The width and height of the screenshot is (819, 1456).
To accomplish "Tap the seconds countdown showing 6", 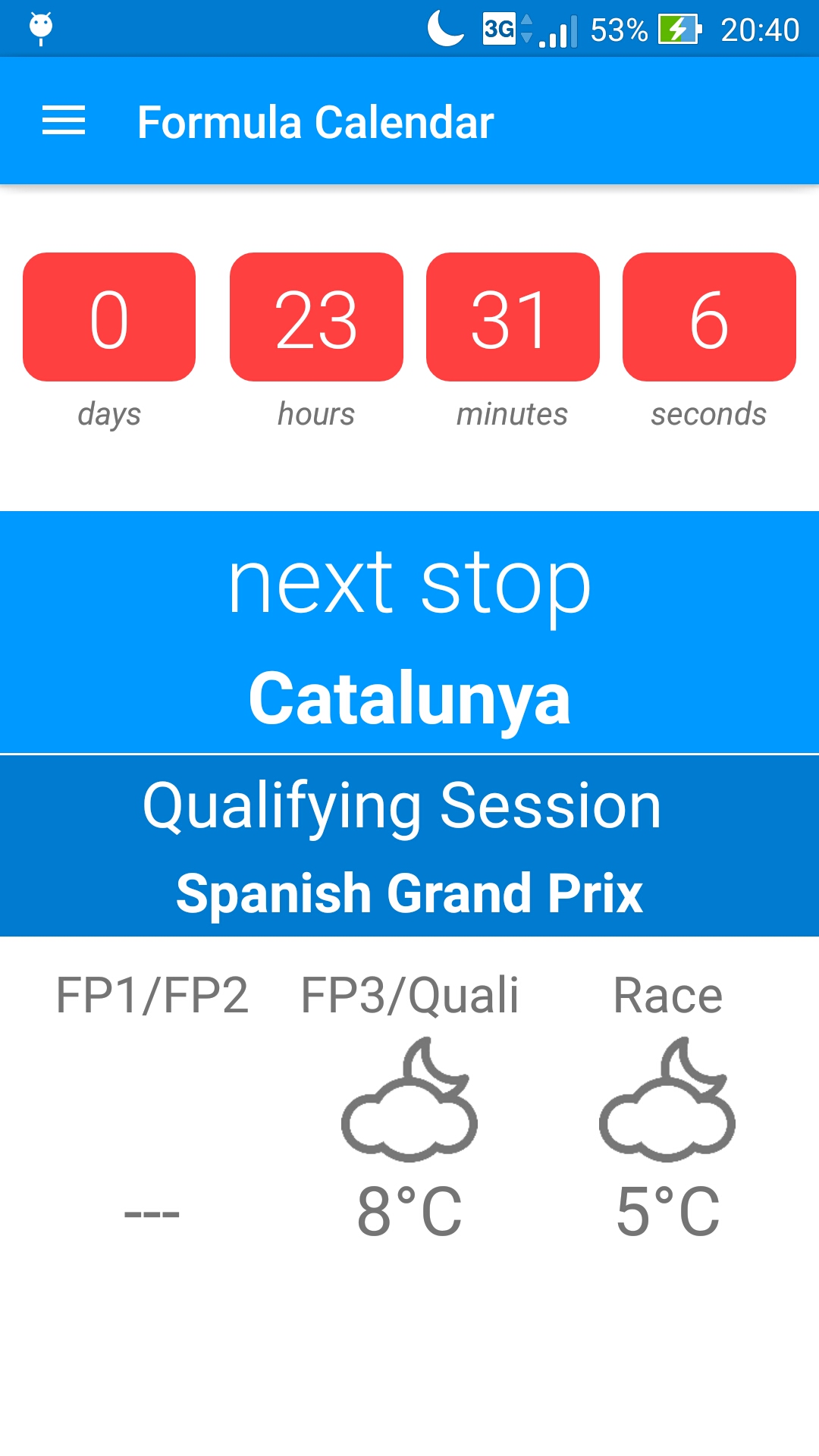I will tap(708, 318).
